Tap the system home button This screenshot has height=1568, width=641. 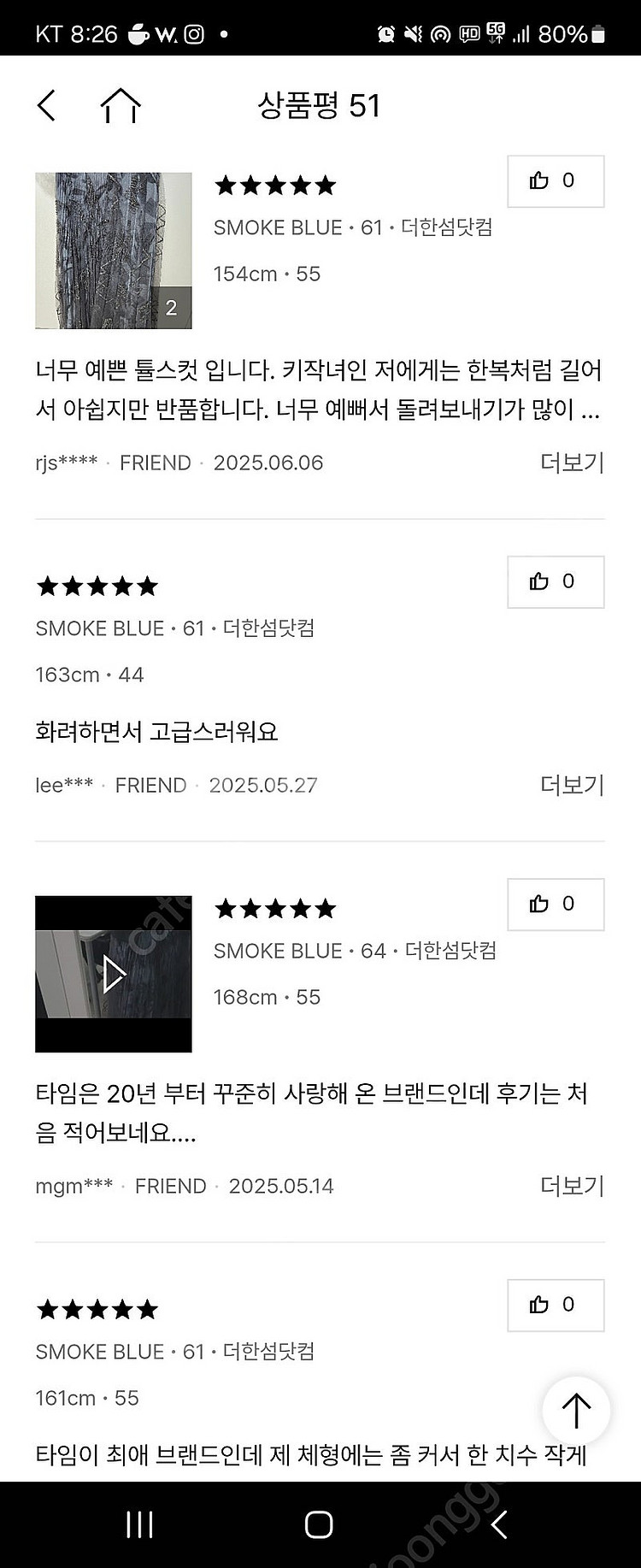coord(319,1524)
